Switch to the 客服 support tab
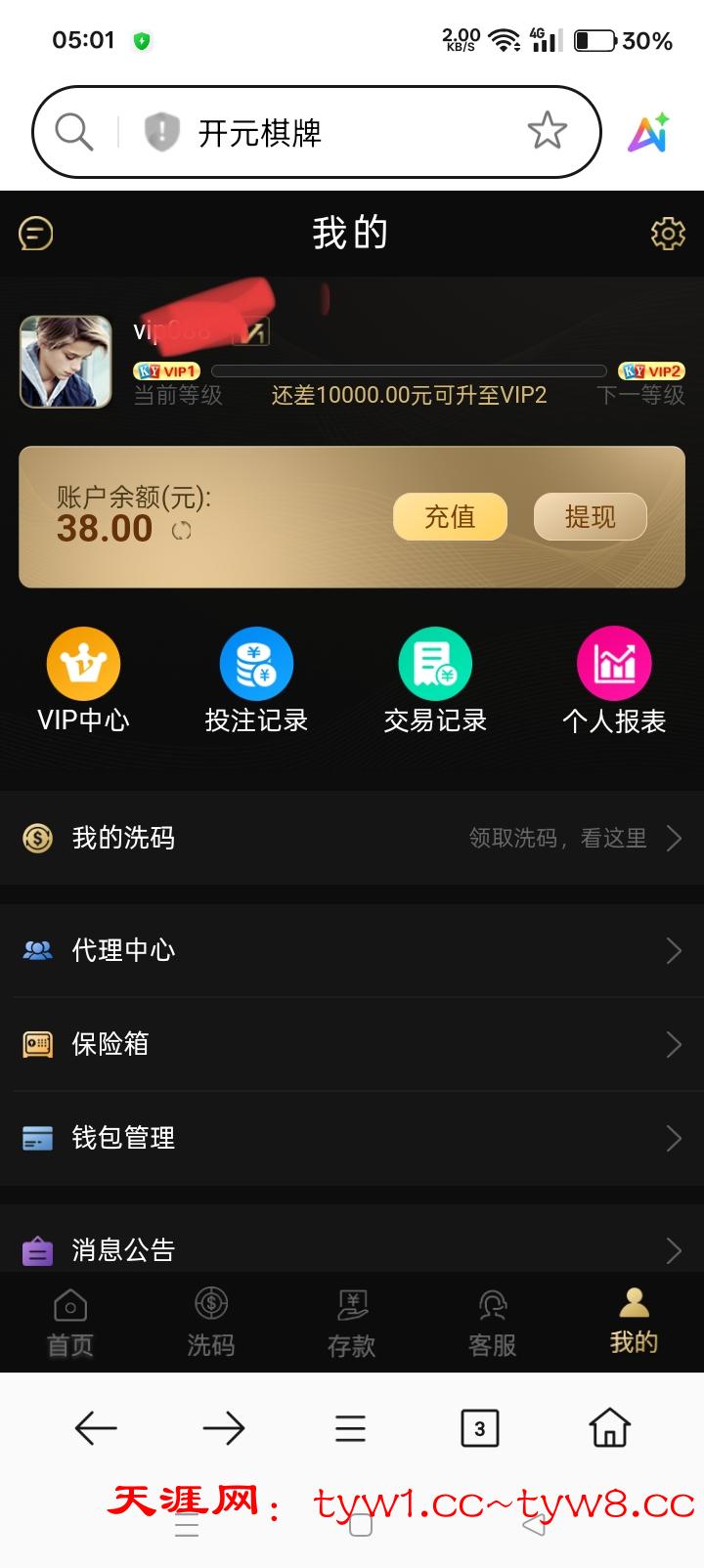The width and height of the screenshot is (704, 1568). [493, 1322]
